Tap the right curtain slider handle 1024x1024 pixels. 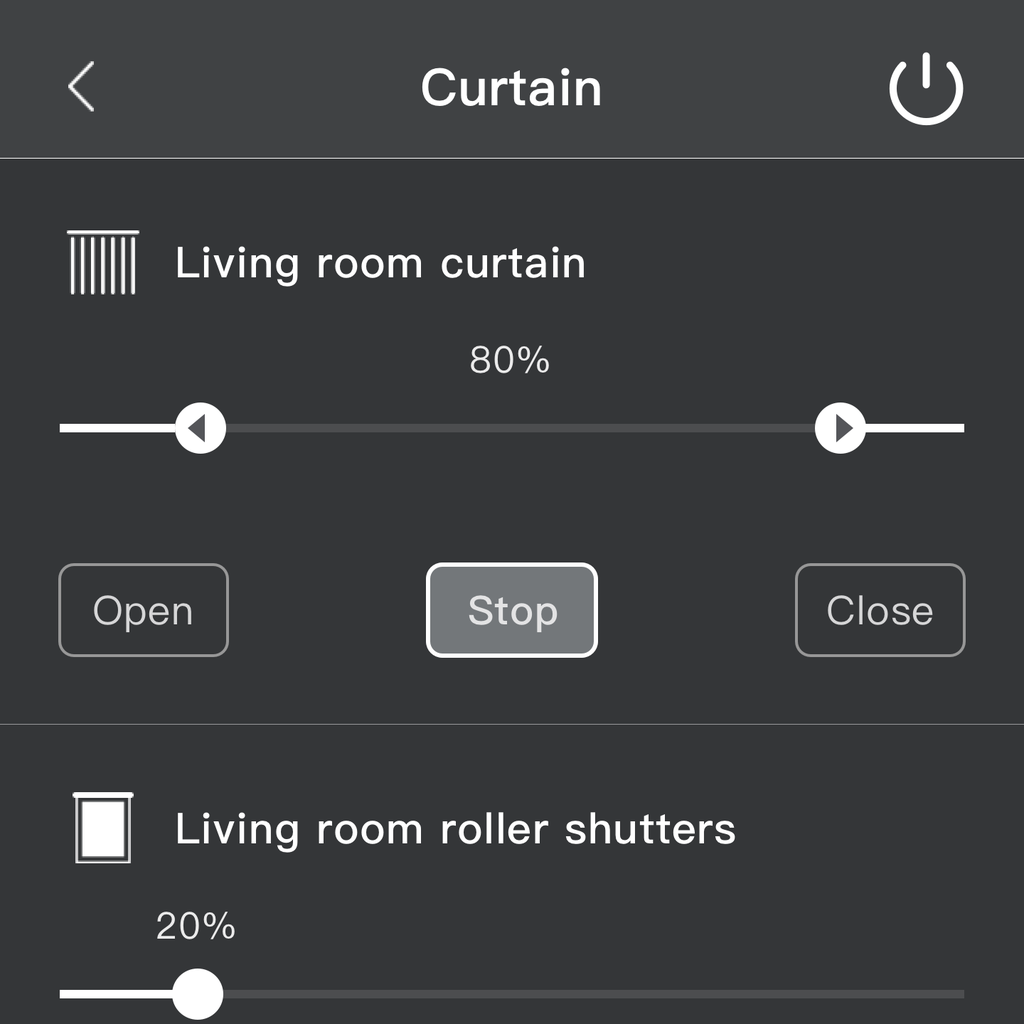[840, 428]
